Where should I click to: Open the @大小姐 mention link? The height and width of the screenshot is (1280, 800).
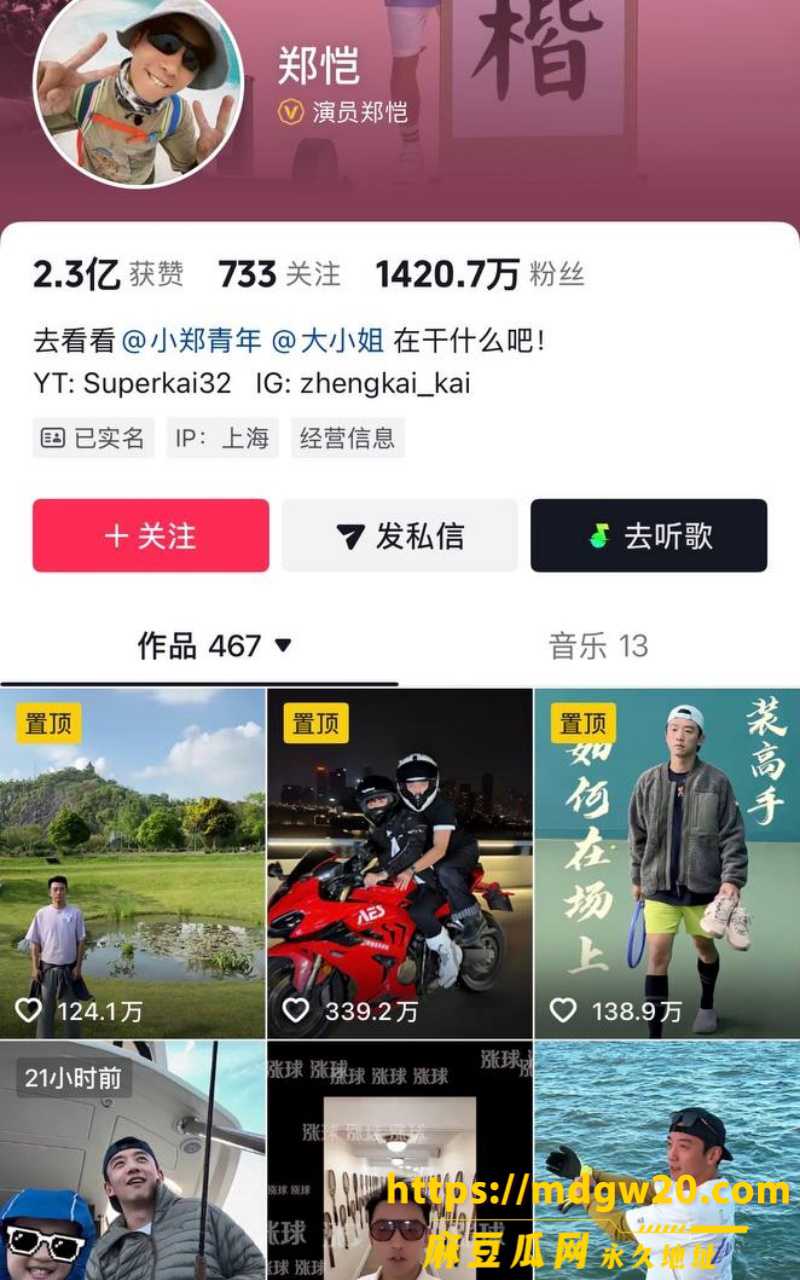coord(328,341)
